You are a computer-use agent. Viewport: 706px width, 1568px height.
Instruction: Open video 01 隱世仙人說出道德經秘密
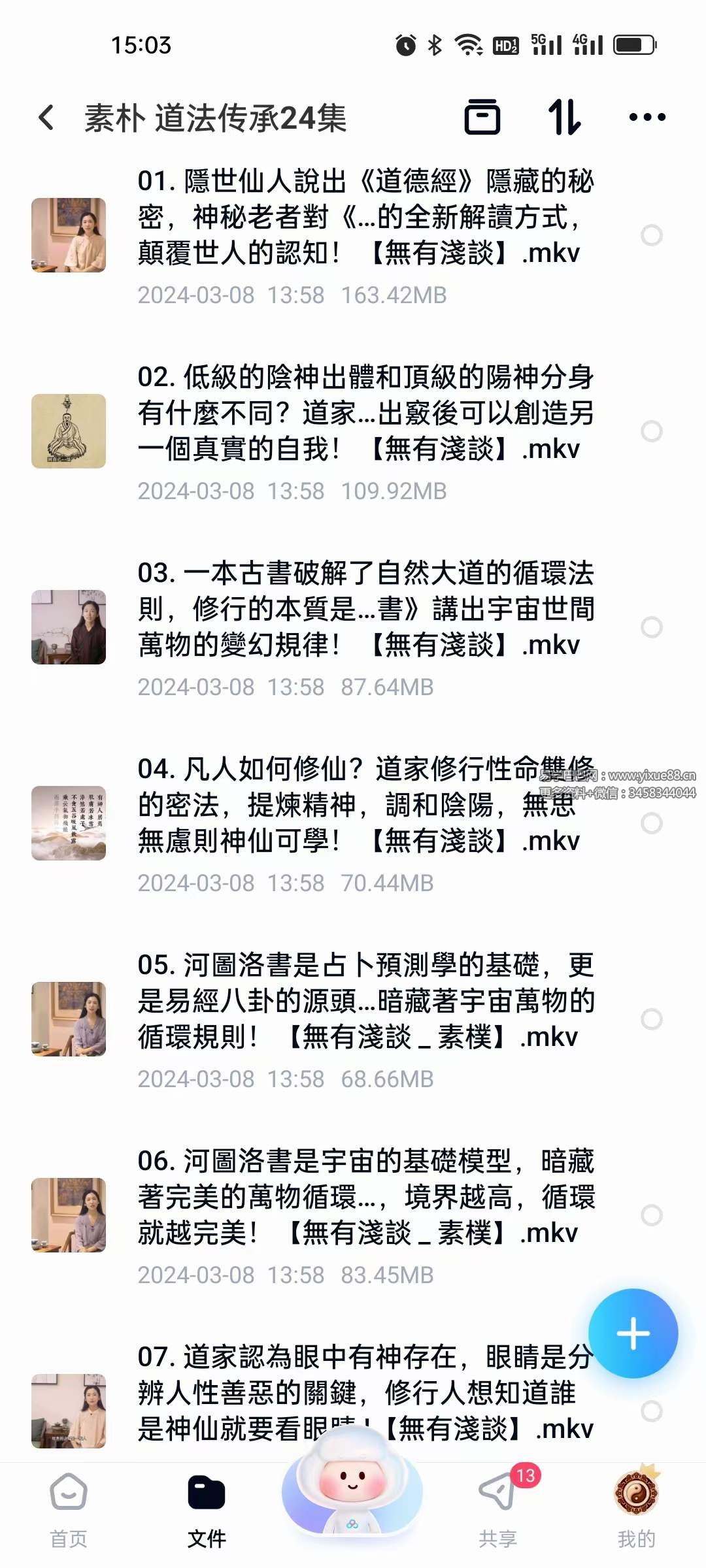click(366, 216)
